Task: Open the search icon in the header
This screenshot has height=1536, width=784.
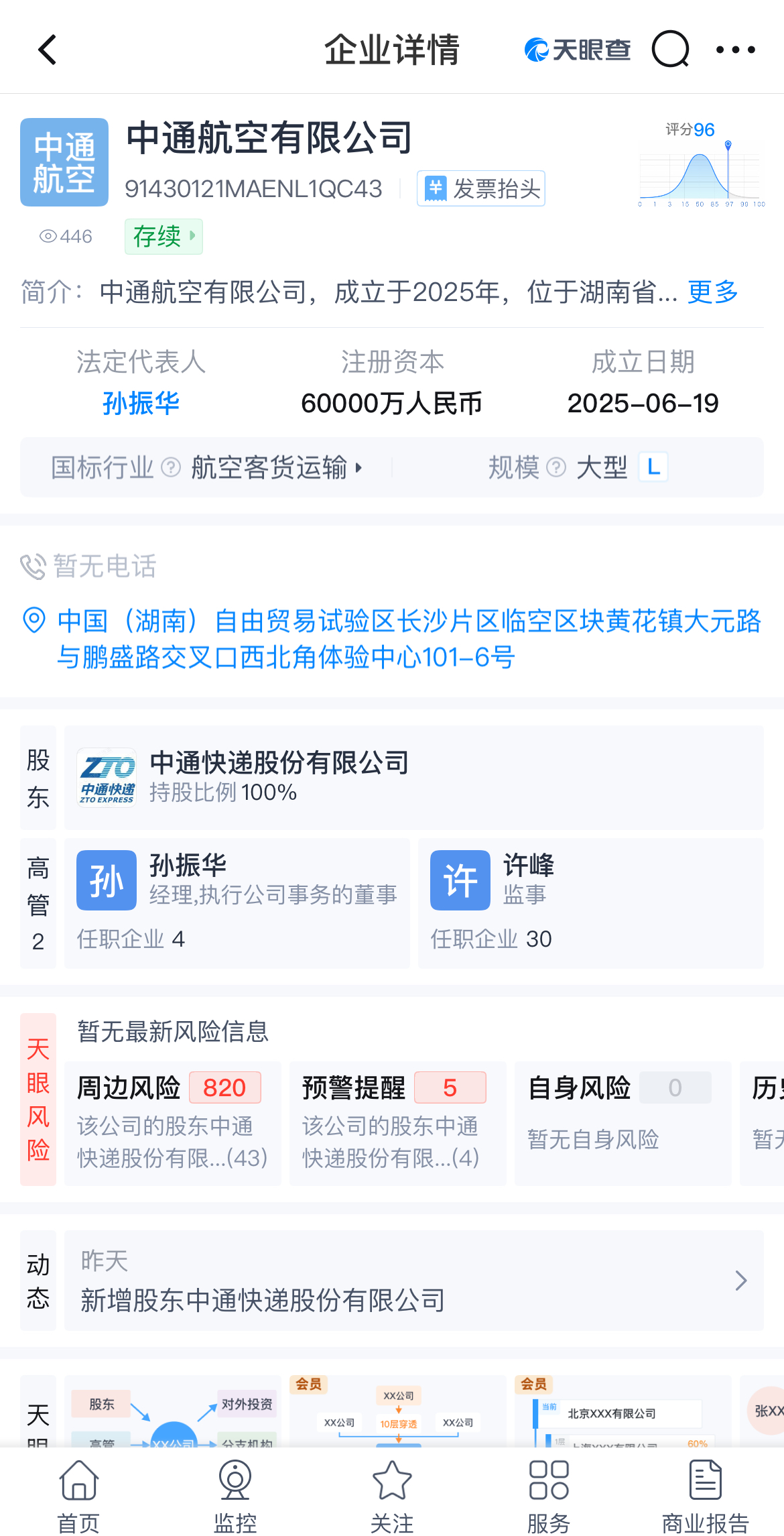Action: [670, 50]
